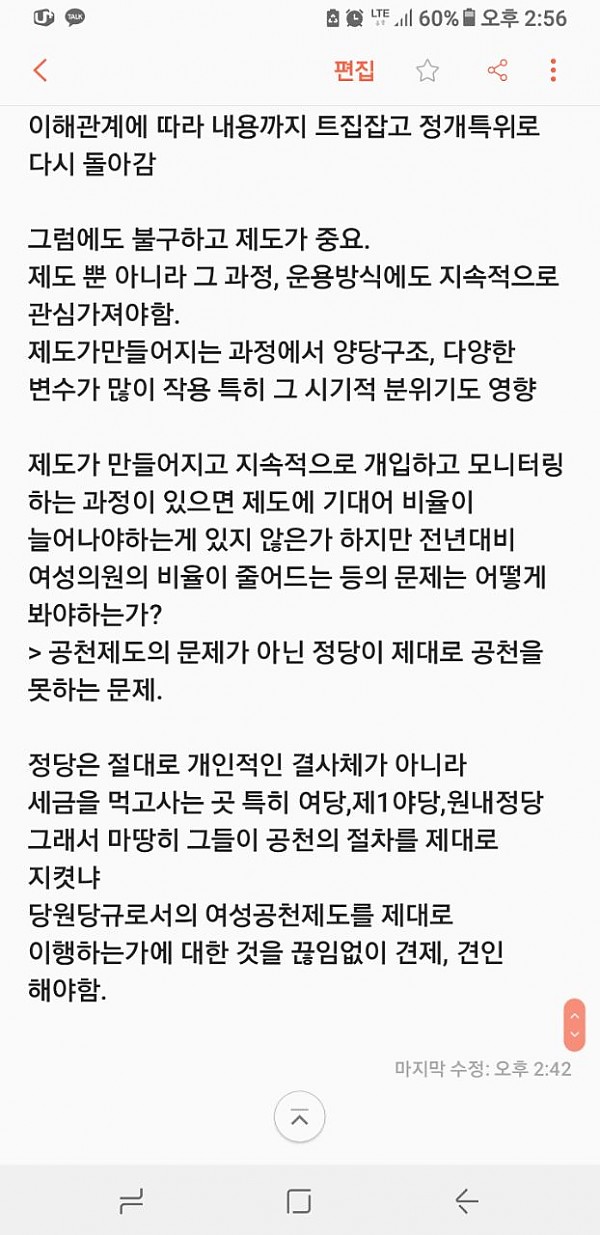This screenshot has height=1235, width=600.
Task: Tap the system back button
Action: tap(466, 1201)
